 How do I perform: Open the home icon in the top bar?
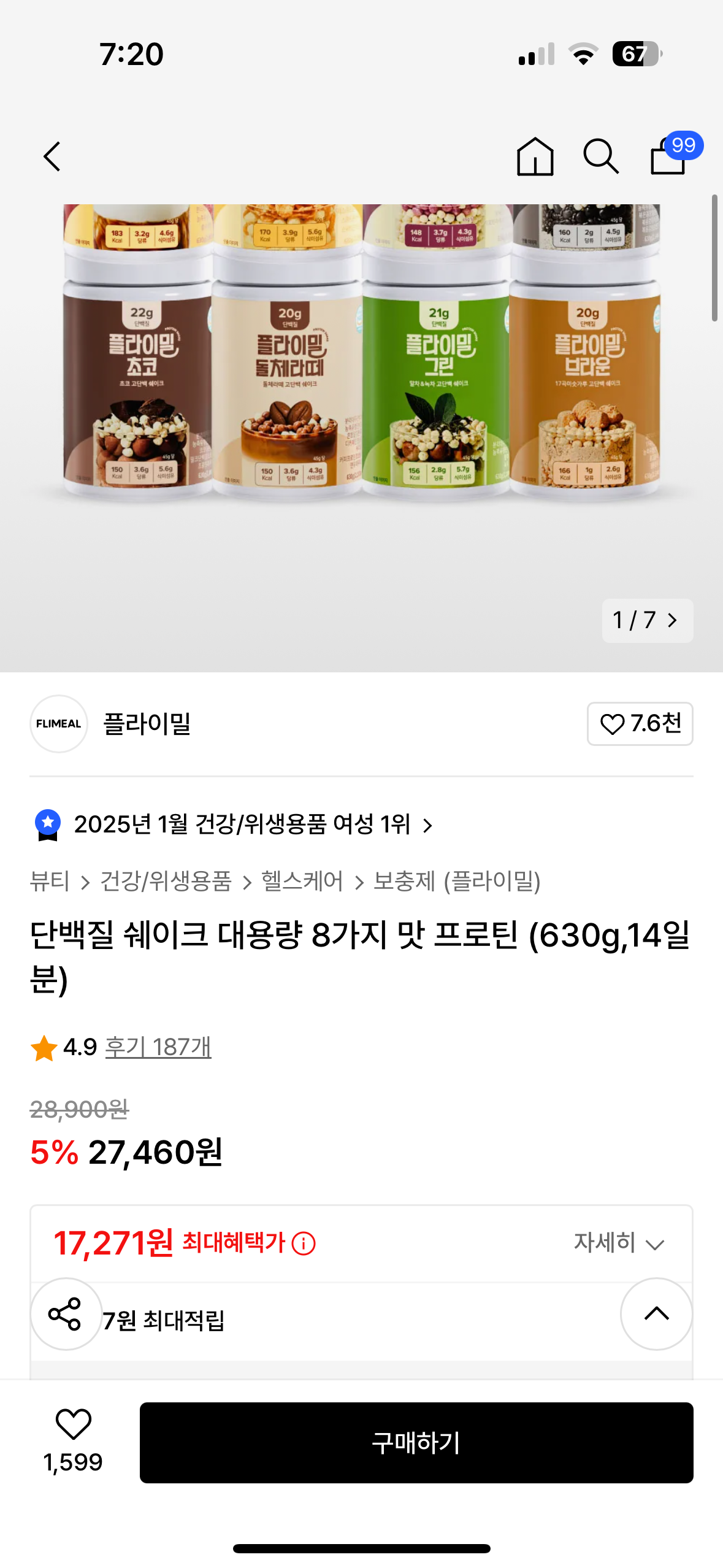click(x=535, y=156)
